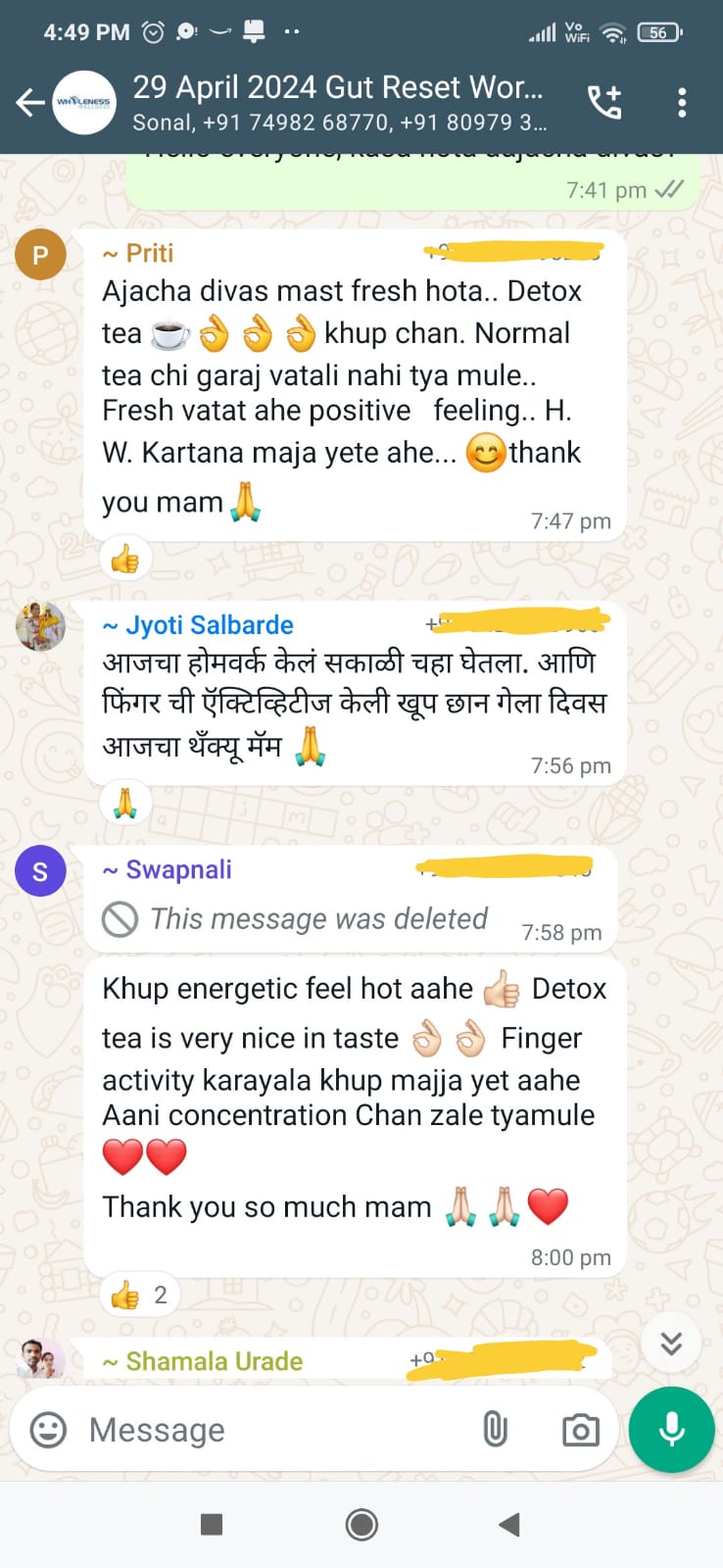723x1568 pixels.
Task: Attach a file with the paperclip
Action: (x=496, y=1430)
